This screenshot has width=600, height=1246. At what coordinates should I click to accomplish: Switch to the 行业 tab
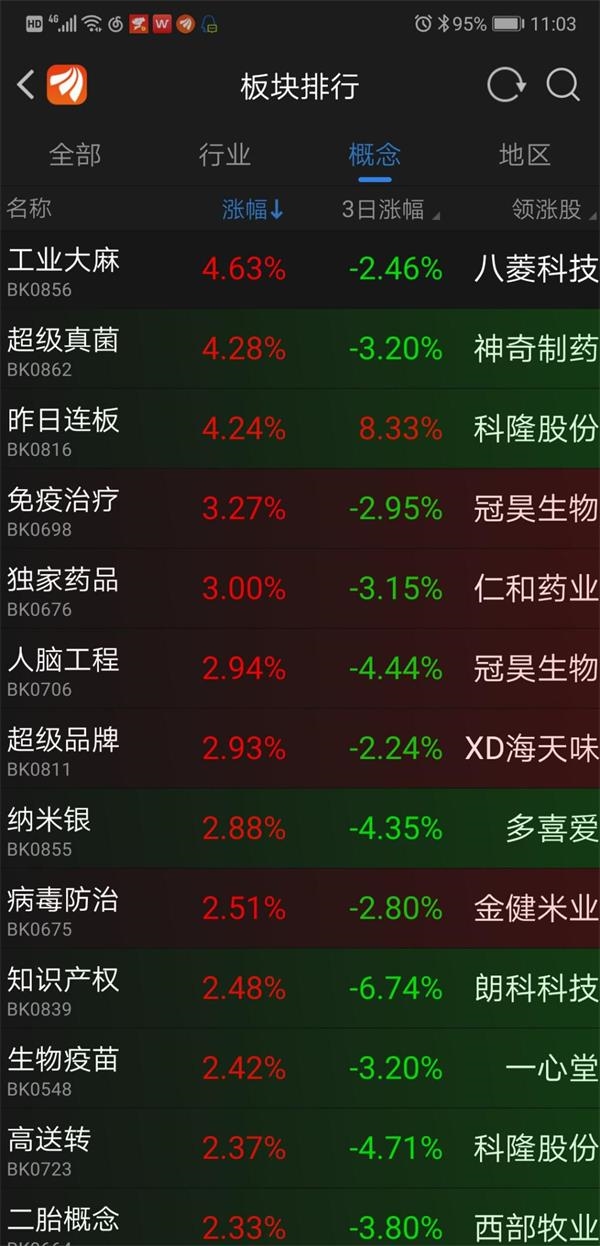pyautogui.click(x=224, y=155)
